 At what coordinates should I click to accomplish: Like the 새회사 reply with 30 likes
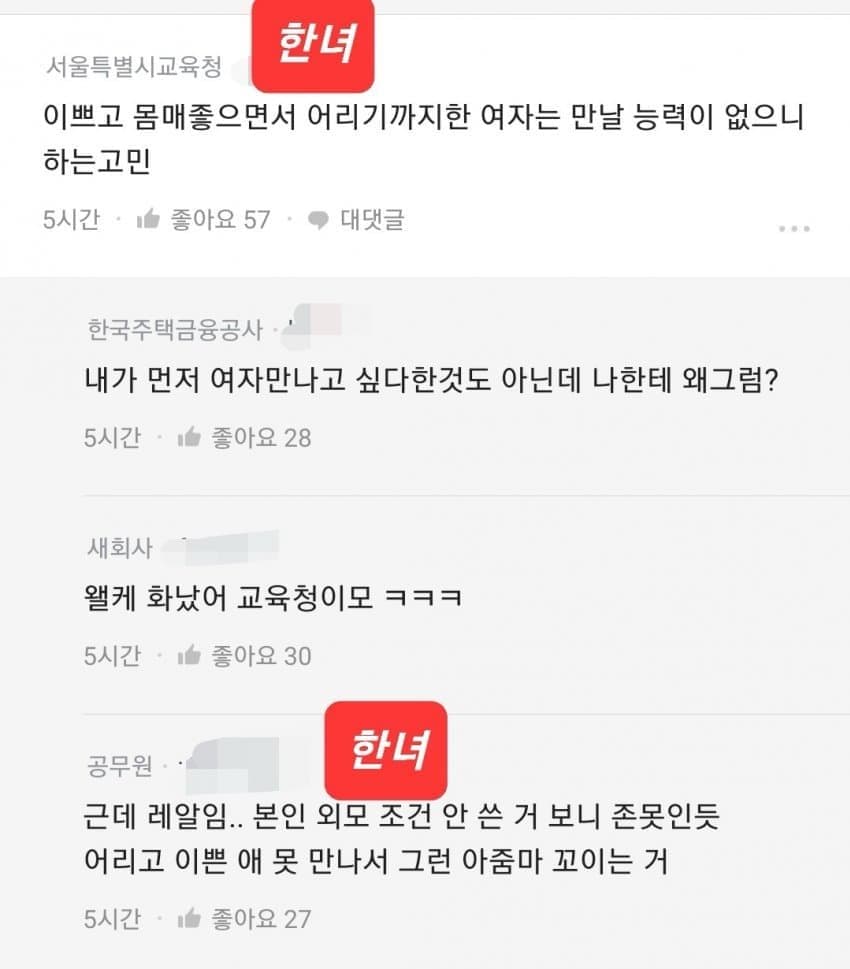point(190,656)
